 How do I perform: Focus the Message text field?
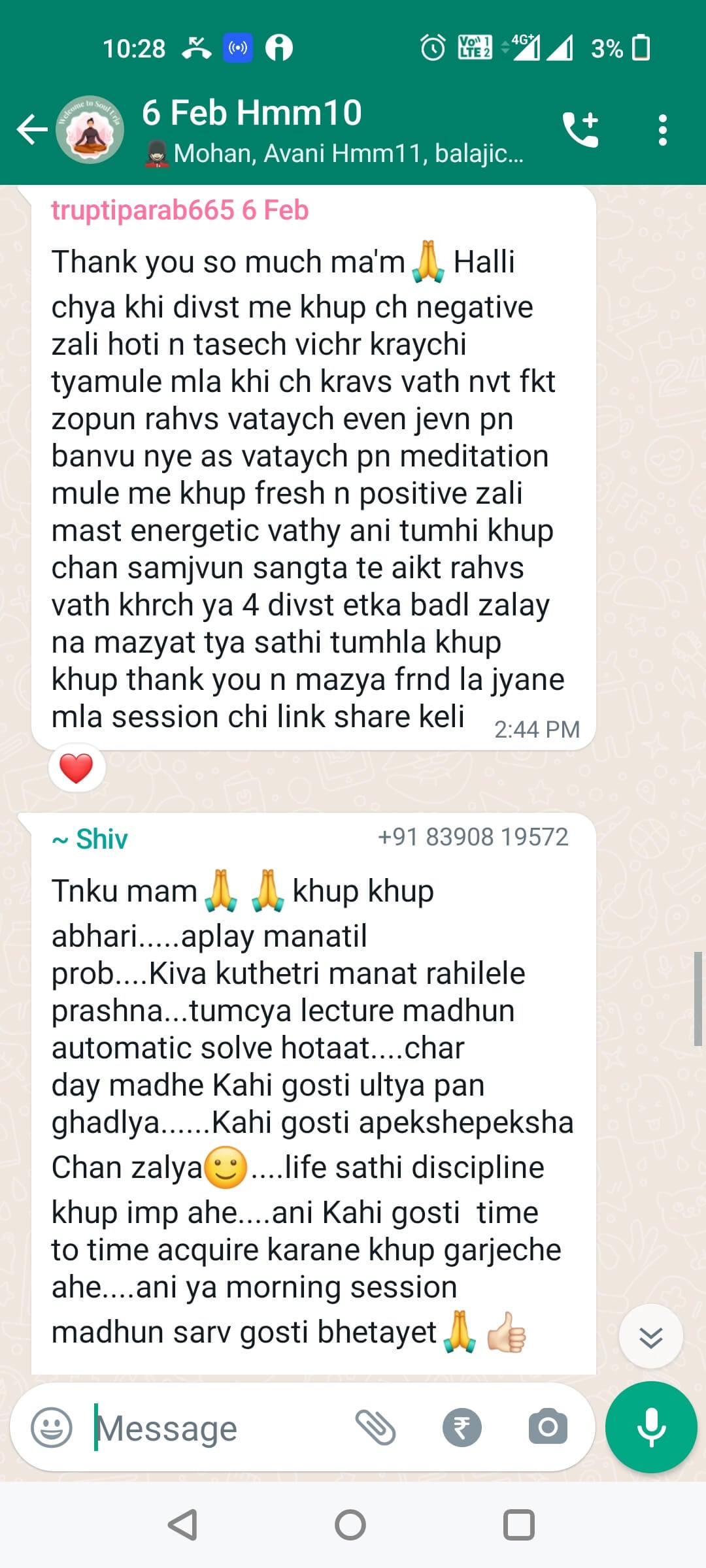pyautogui.click(x=216, y=1428)
